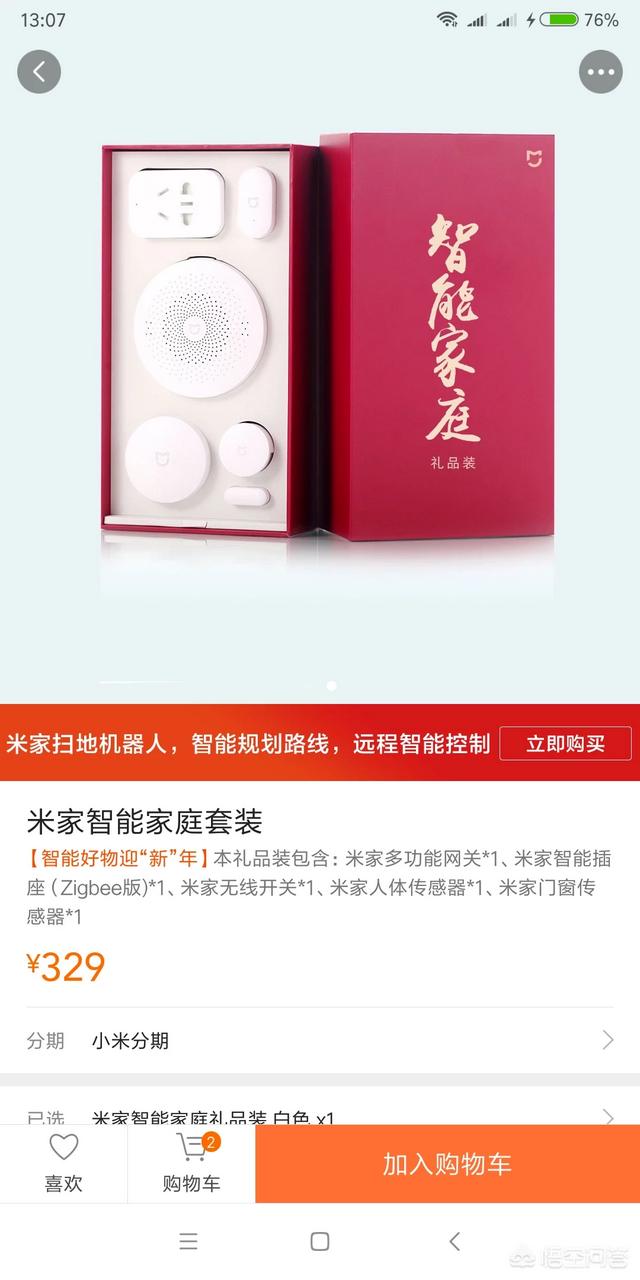Viewport: 640px width, 1280px height.
Task: Tap the system home button
Action: click(x=320, y=1241)
